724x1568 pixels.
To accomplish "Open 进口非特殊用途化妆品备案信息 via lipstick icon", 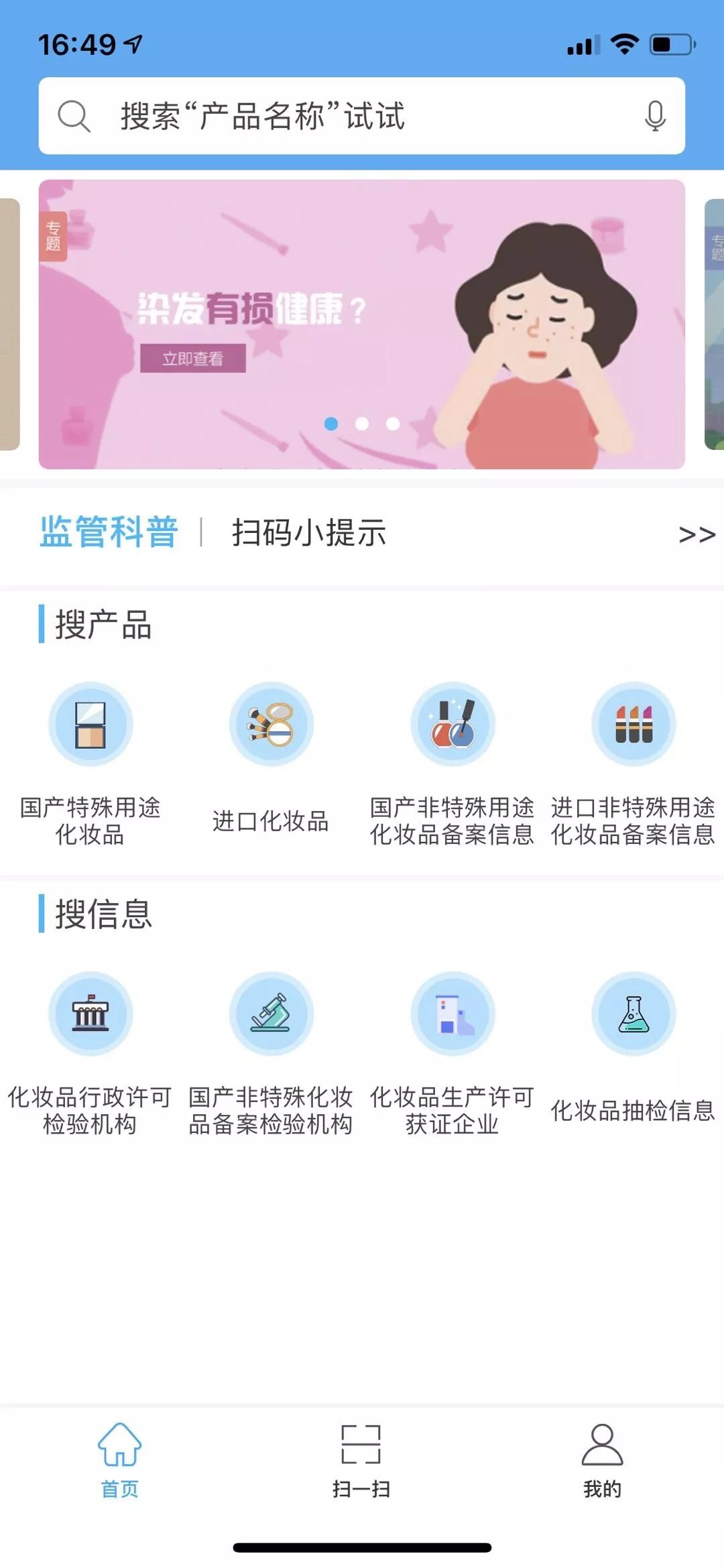I will (633, 724).
